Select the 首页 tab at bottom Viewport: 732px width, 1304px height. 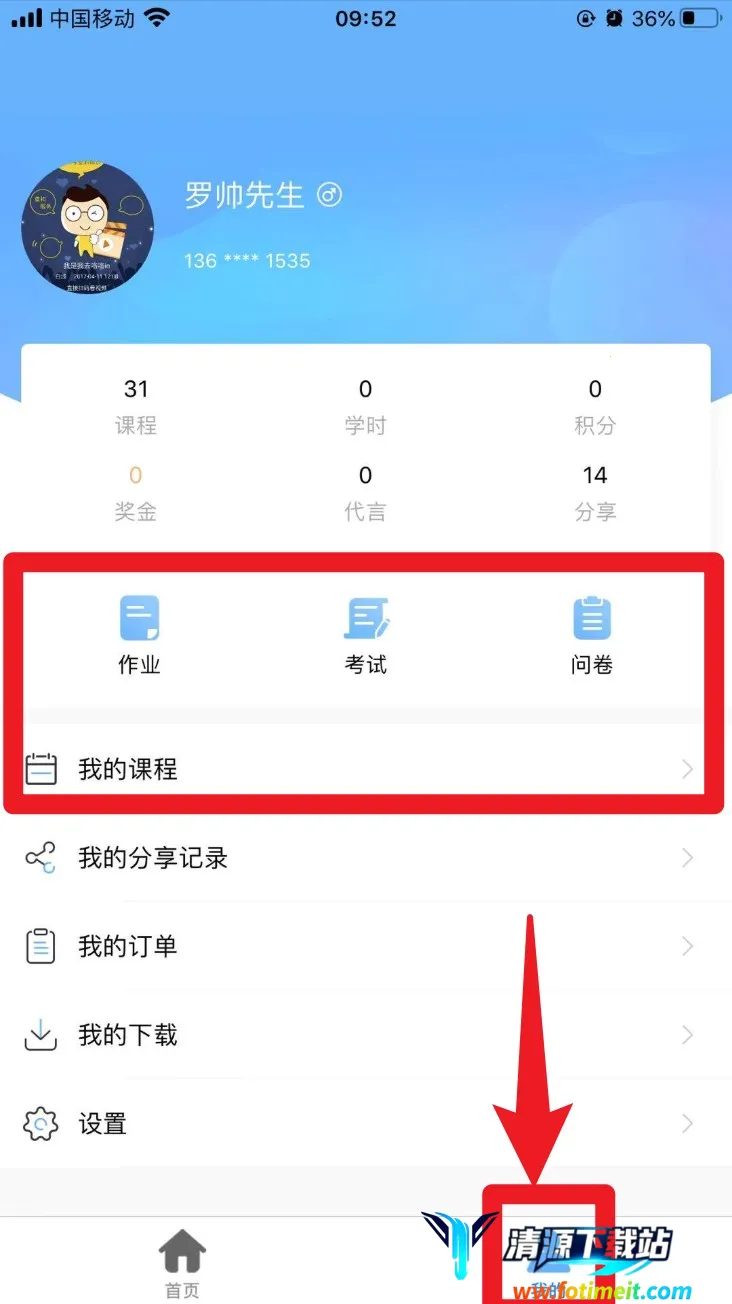click(x=180, y=1258)
